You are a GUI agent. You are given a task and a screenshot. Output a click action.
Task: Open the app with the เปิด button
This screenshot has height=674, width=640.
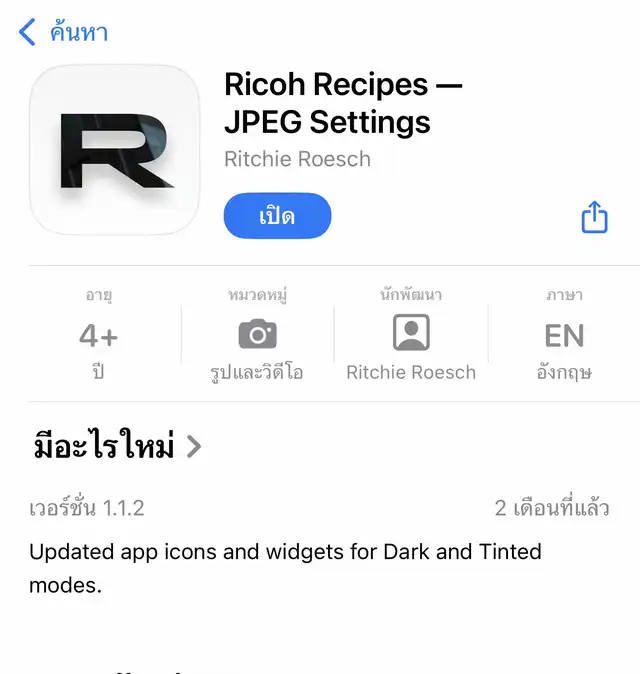pos(277,216)
